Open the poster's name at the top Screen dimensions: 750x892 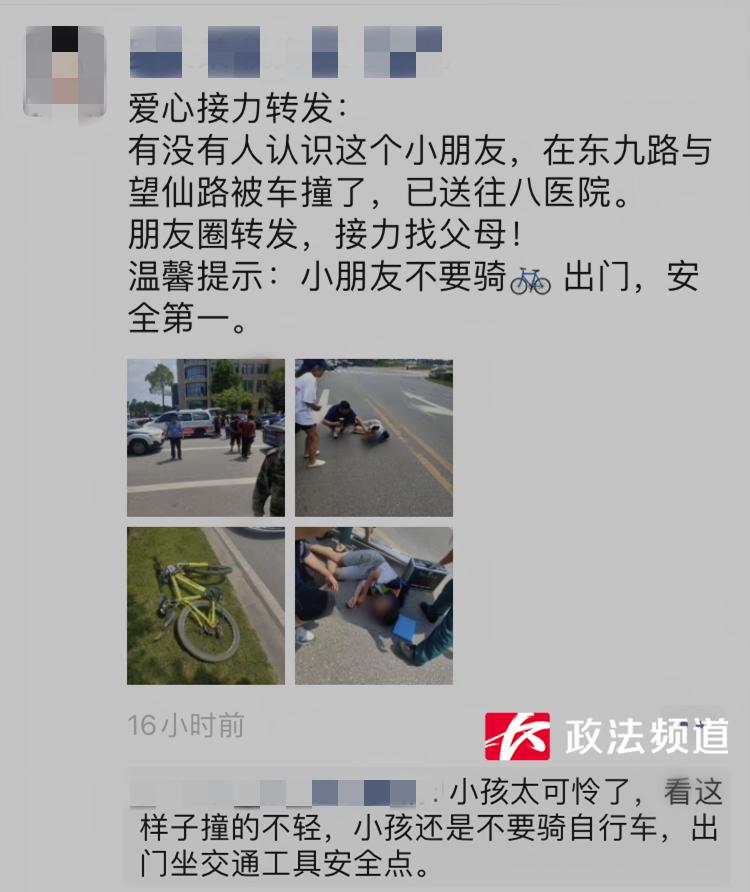point(285,52)
